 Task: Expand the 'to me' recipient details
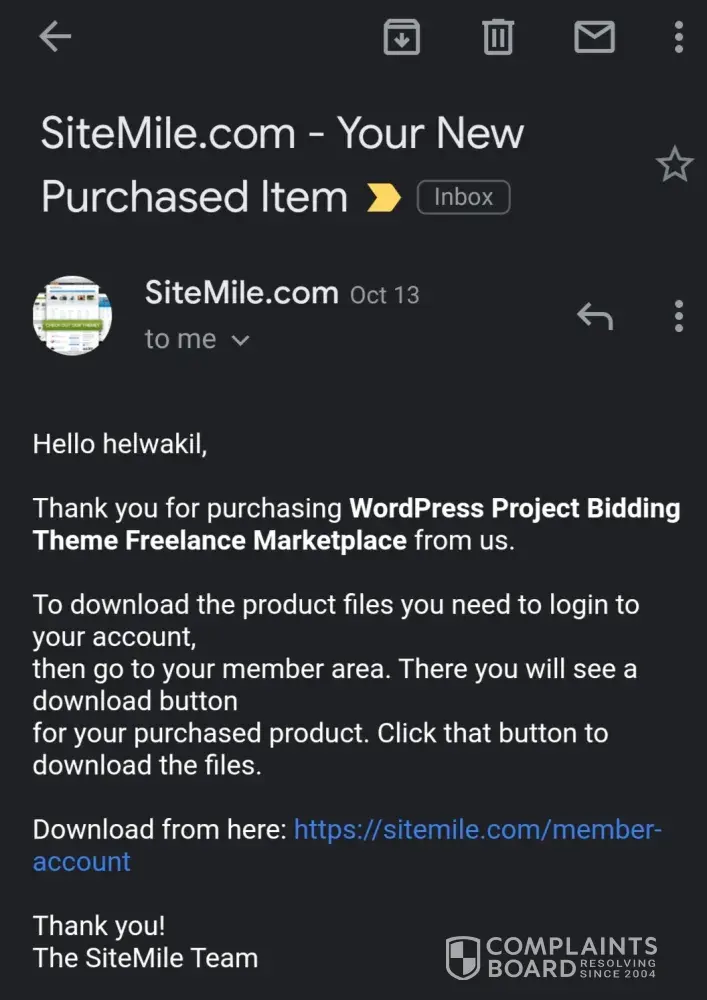click(x=239, y=340)
